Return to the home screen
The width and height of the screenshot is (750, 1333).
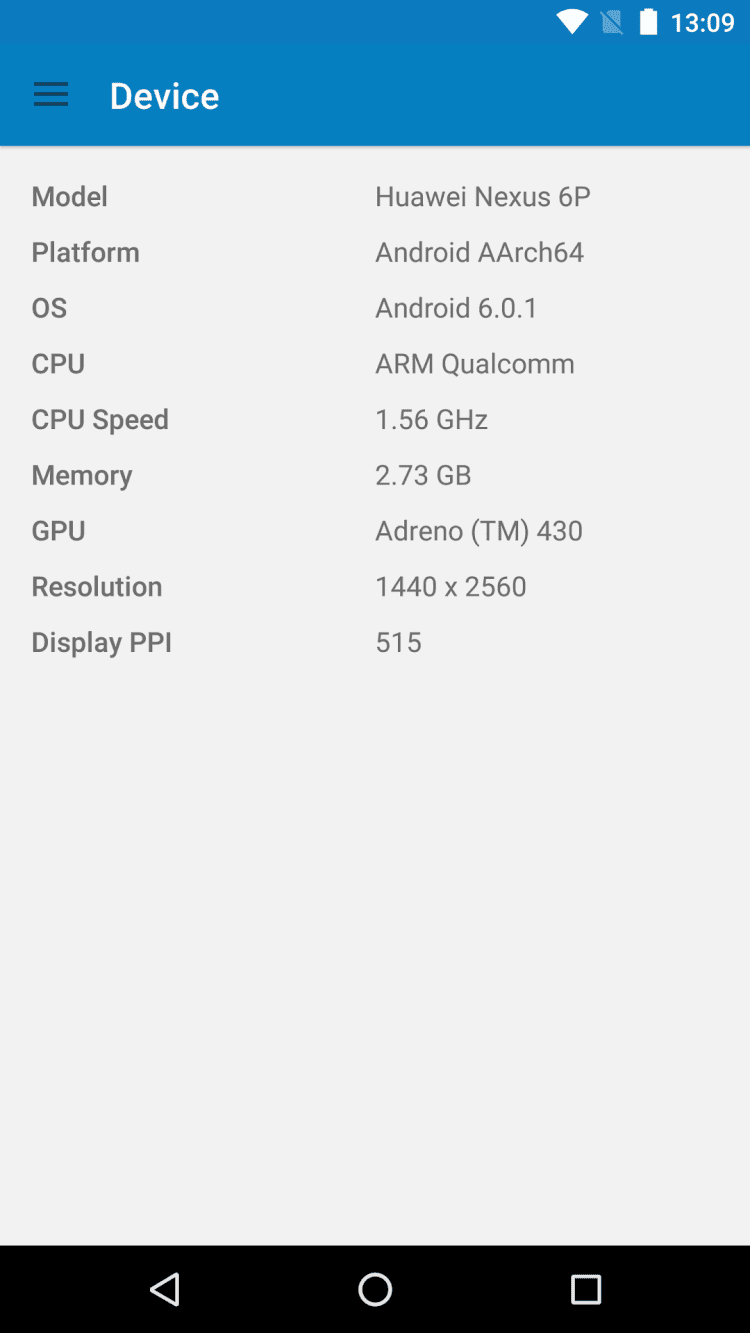[375, 1289]
